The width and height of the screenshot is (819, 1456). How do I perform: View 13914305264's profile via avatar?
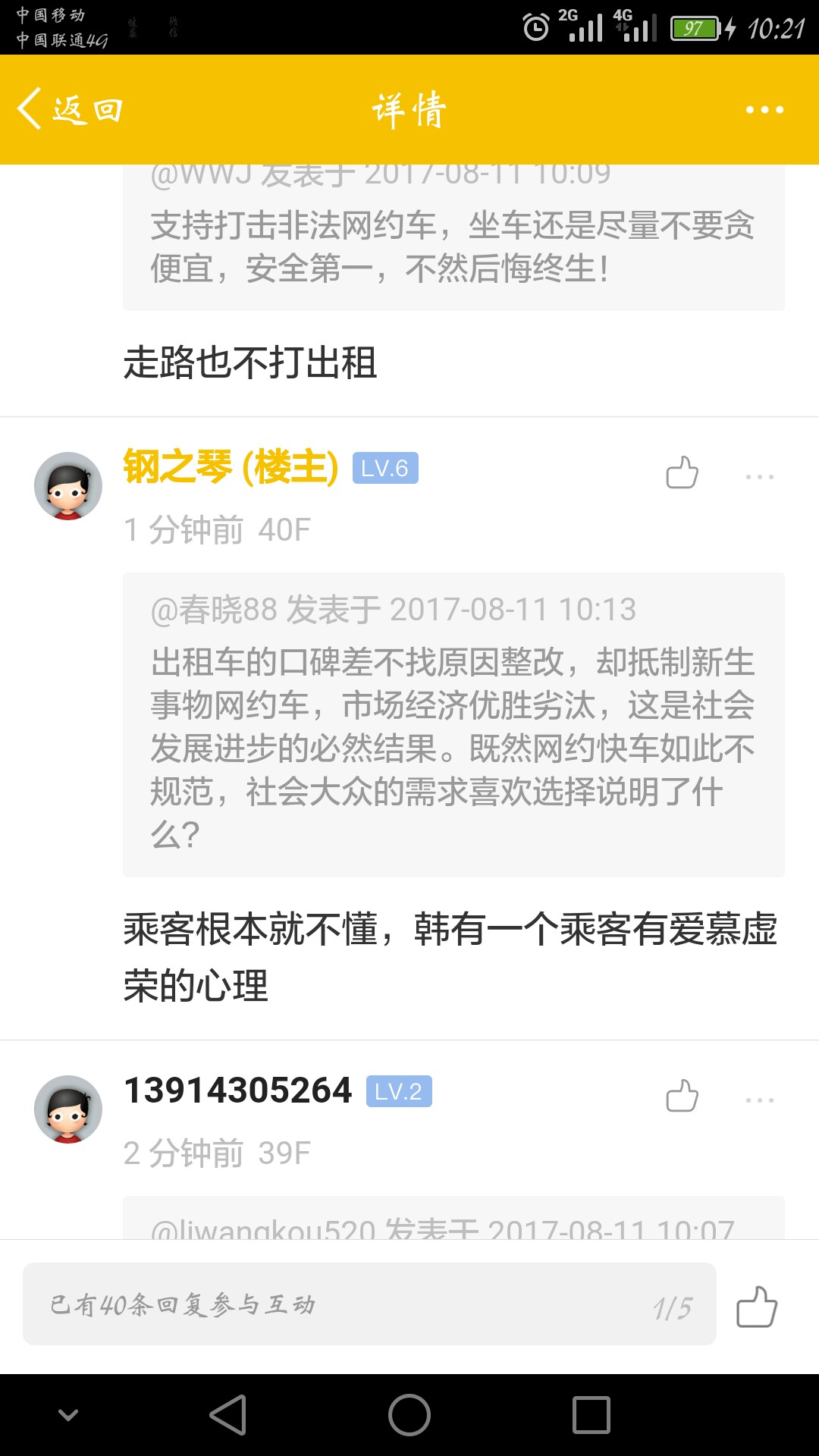pos(68,1109)
